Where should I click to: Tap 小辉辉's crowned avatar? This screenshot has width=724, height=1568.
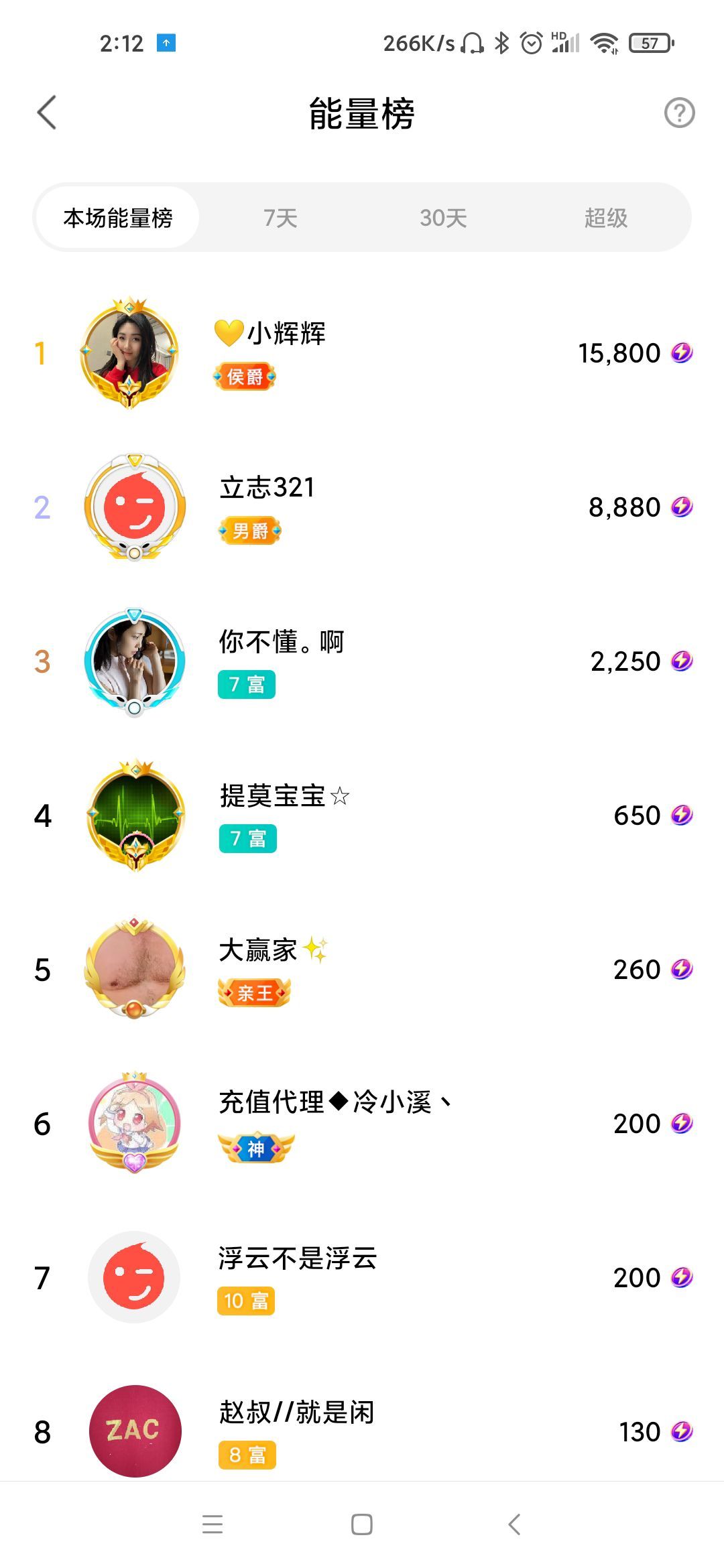(131, 353)
